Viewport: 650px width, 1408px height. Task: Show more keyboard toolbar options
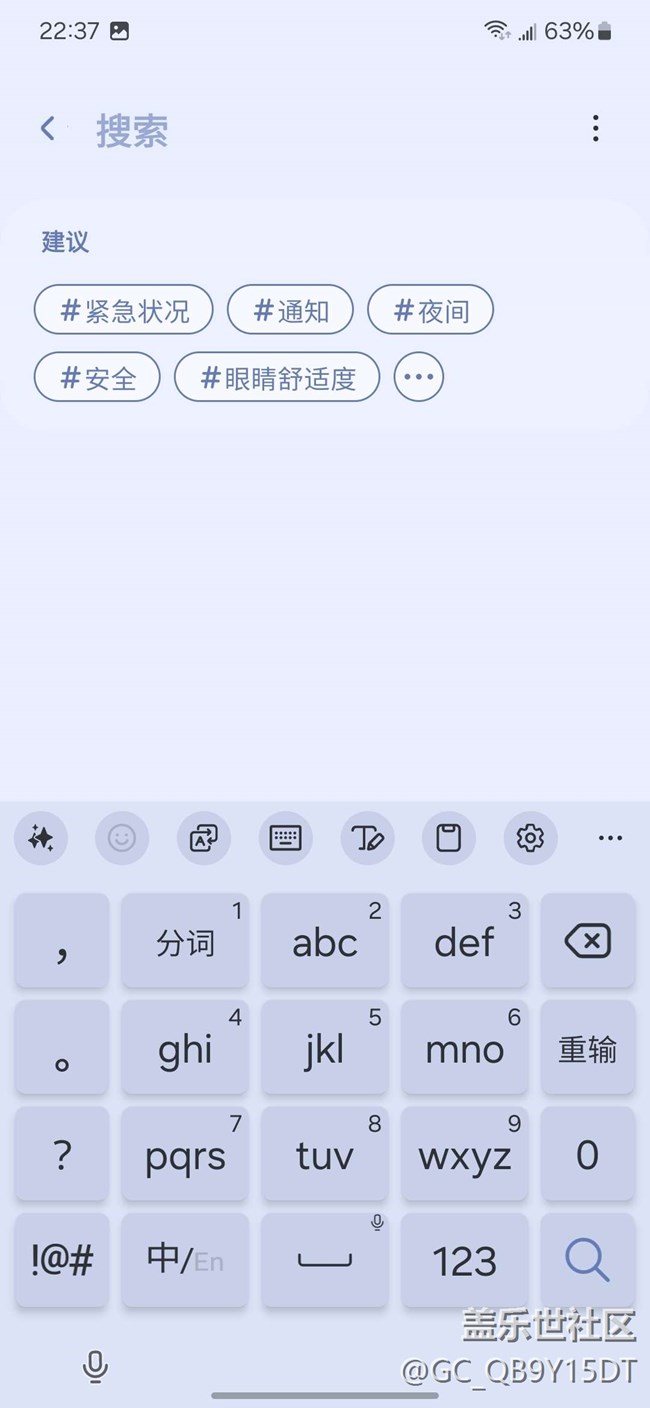click(x=610, y=838)
